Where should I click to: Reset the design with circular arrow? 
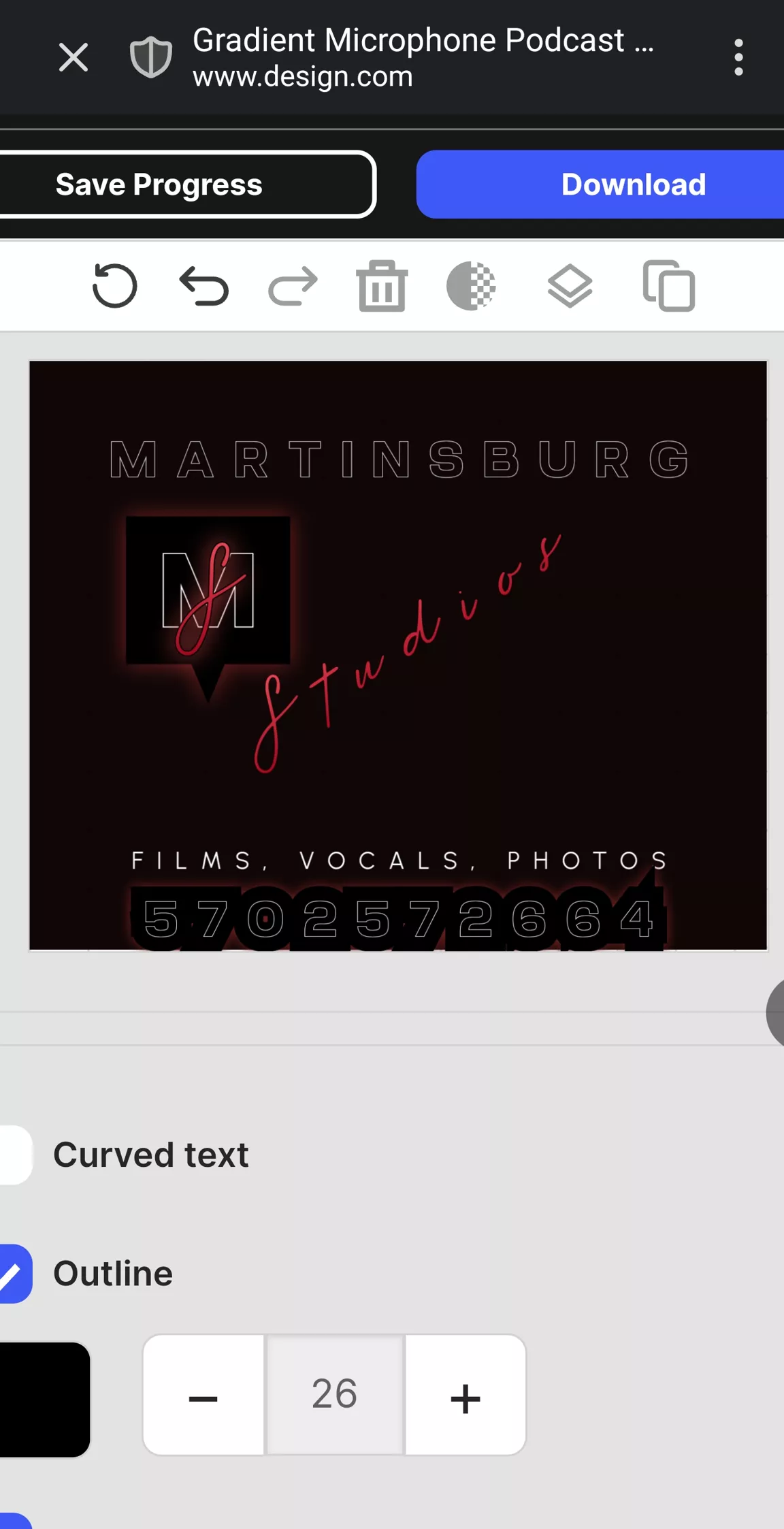tap(115, 286)
